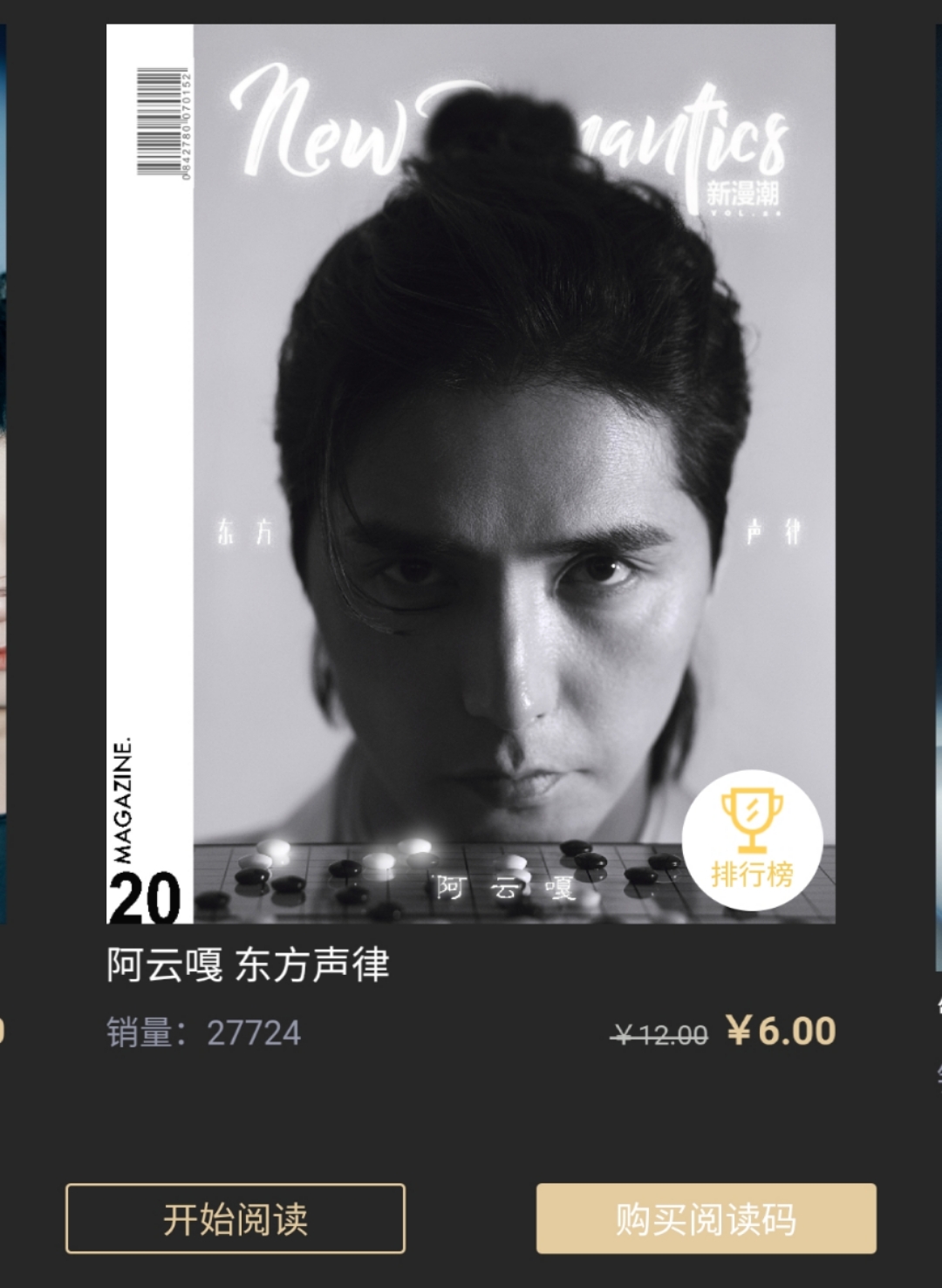This screenshot has width=942, height=1288.
Task: Click the New Romantics magazine logo
Action: pyautogui.click(x=515, y=126)
